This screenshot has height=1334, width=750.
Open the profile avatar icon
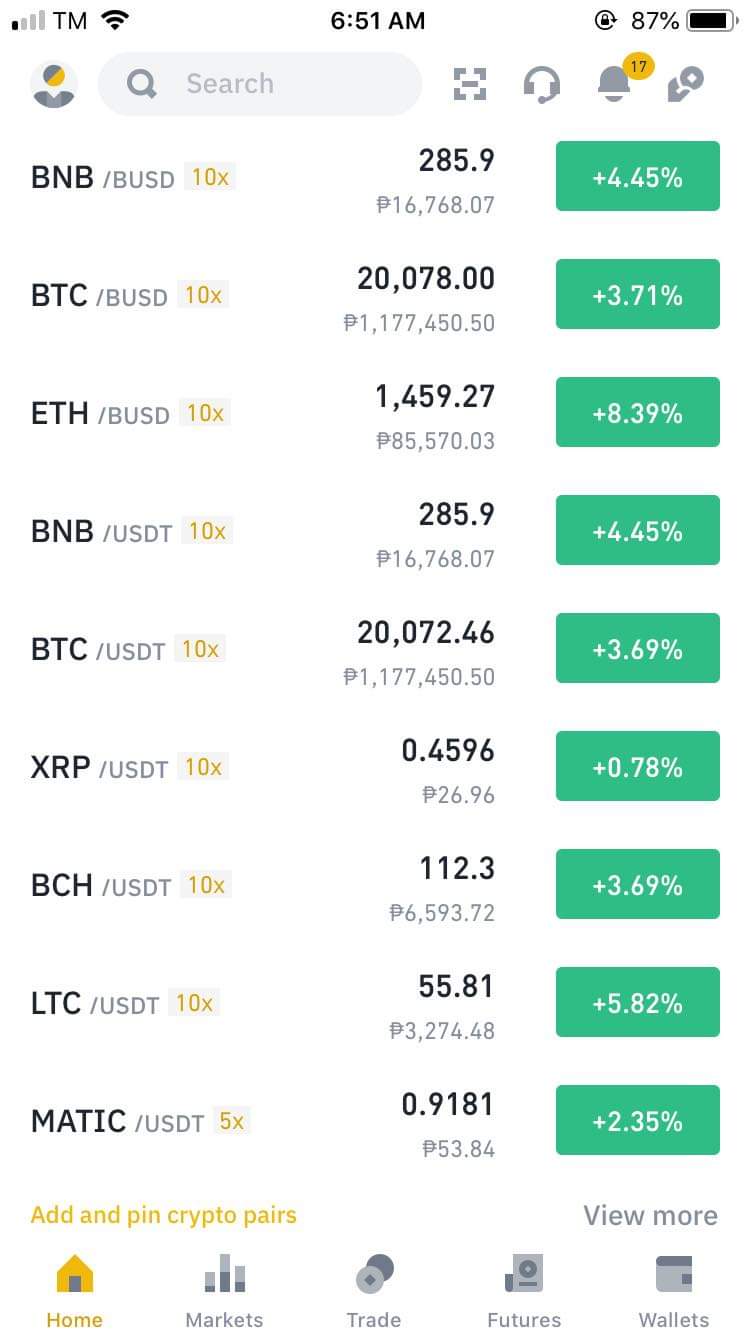coord(54,84)
